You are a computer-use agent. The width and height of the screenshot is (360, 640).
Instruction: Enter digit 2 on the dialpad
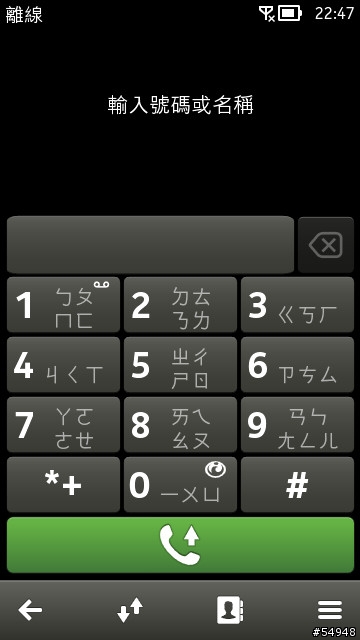tap(180, 304)
